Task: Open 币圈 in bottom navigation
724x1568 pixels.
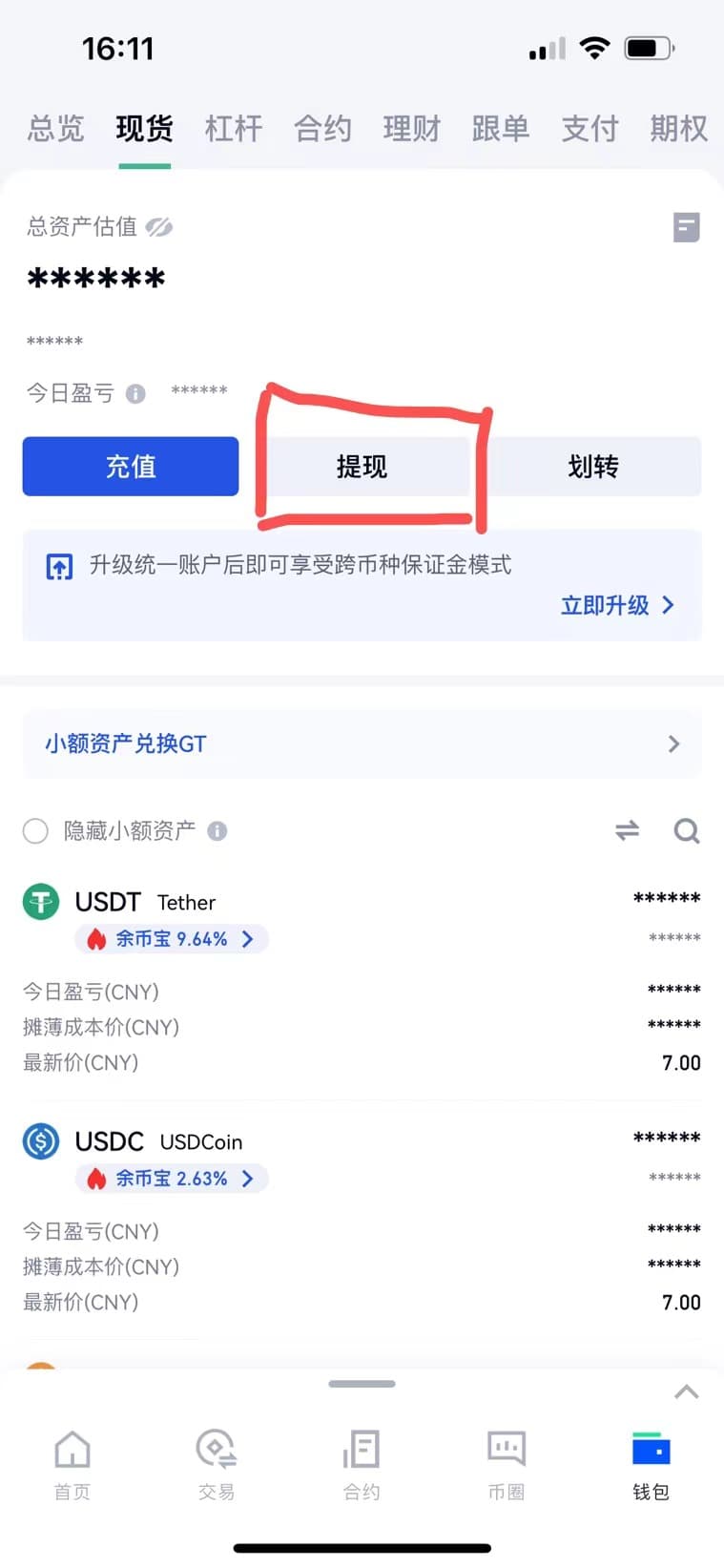Action: (x=506, y=1465)
